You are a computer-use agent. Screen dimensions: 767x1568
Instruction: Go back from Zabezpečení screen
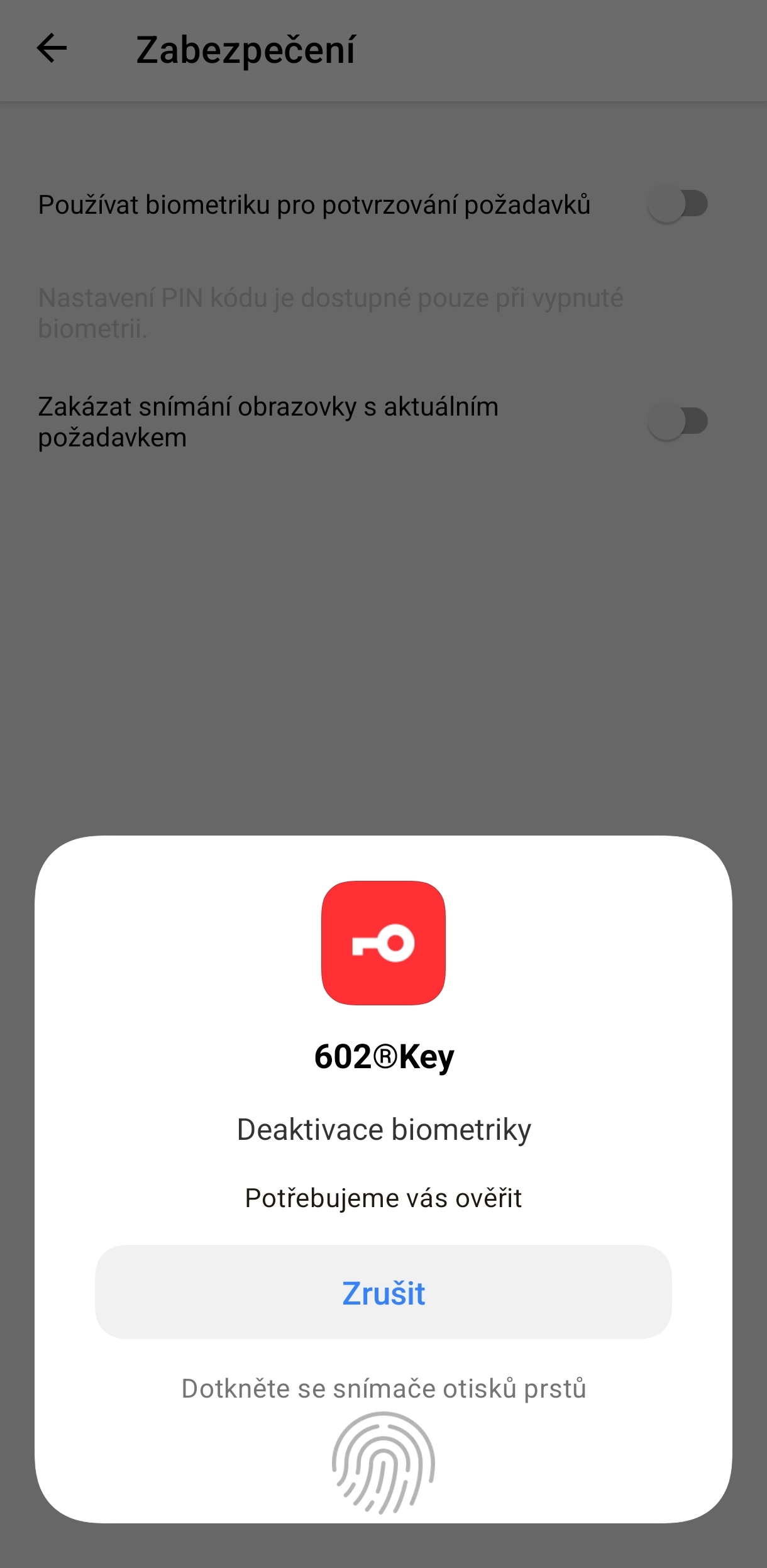pos(52,48)
